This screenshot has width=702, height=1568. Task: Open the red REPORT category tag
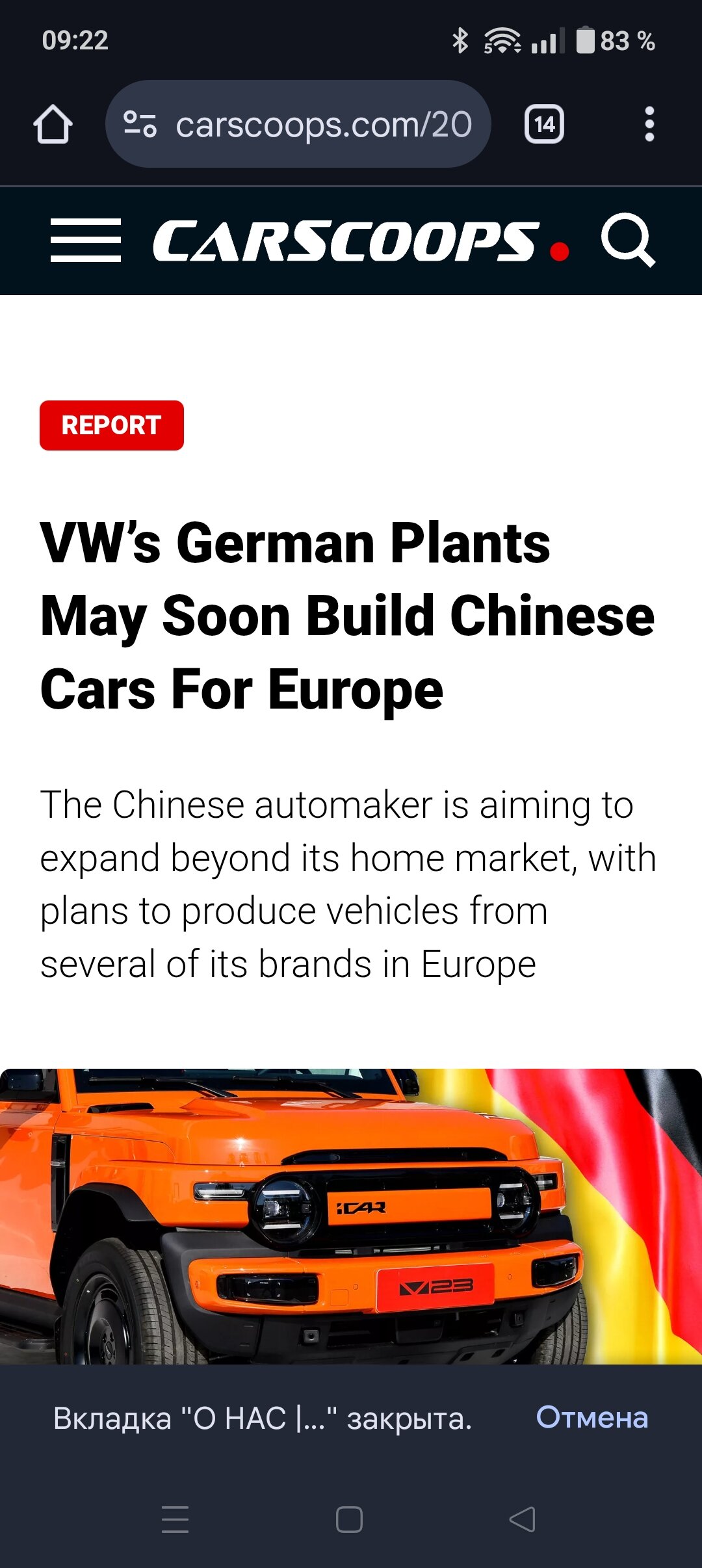(112, 425)
